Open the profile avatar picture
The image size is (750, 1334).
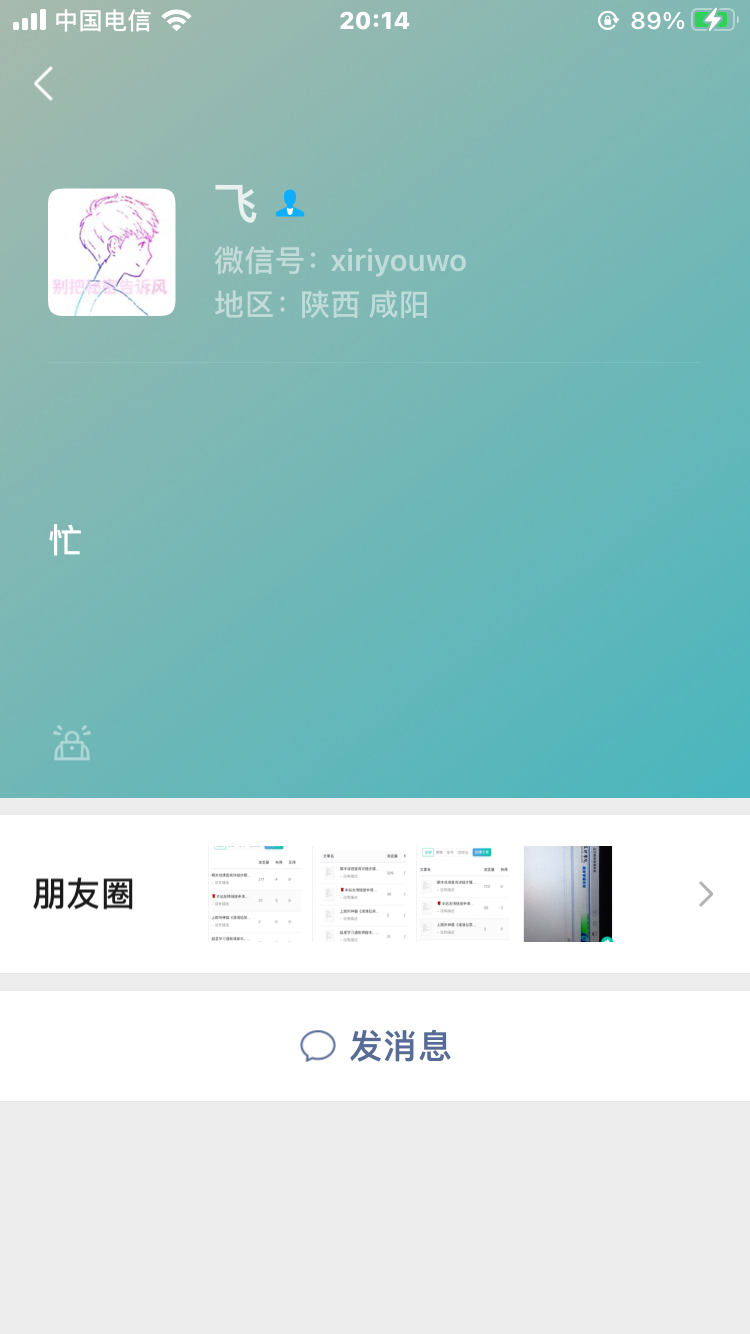pos(112,252)
